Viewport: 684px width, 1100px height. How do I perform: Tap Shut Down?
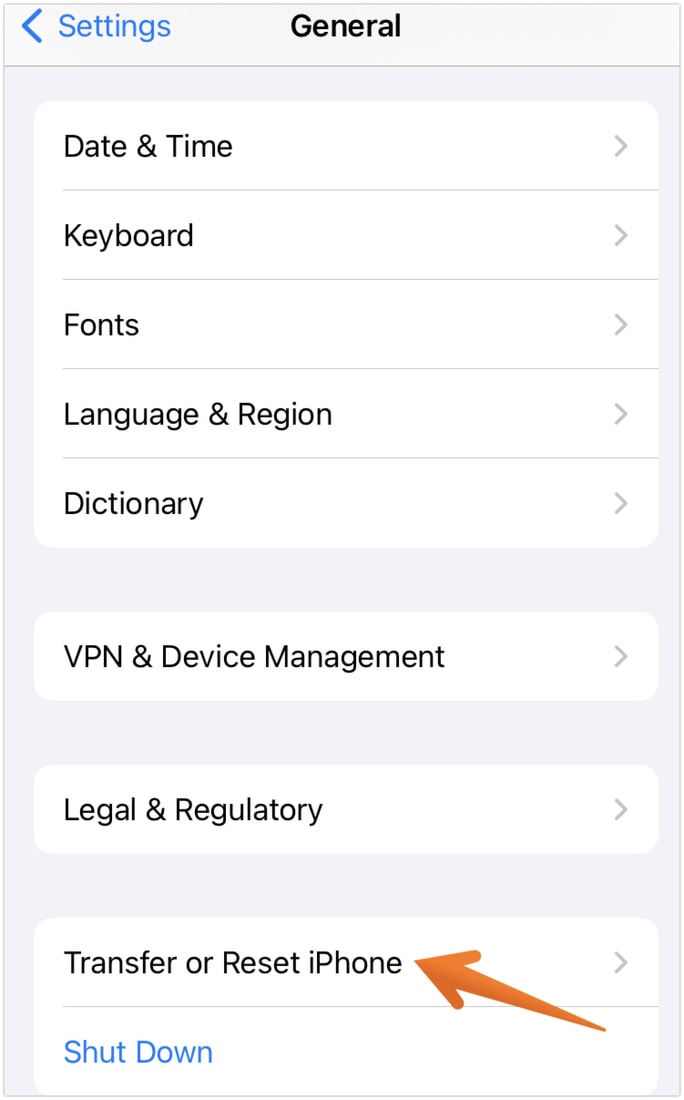tap(138, 1052)
